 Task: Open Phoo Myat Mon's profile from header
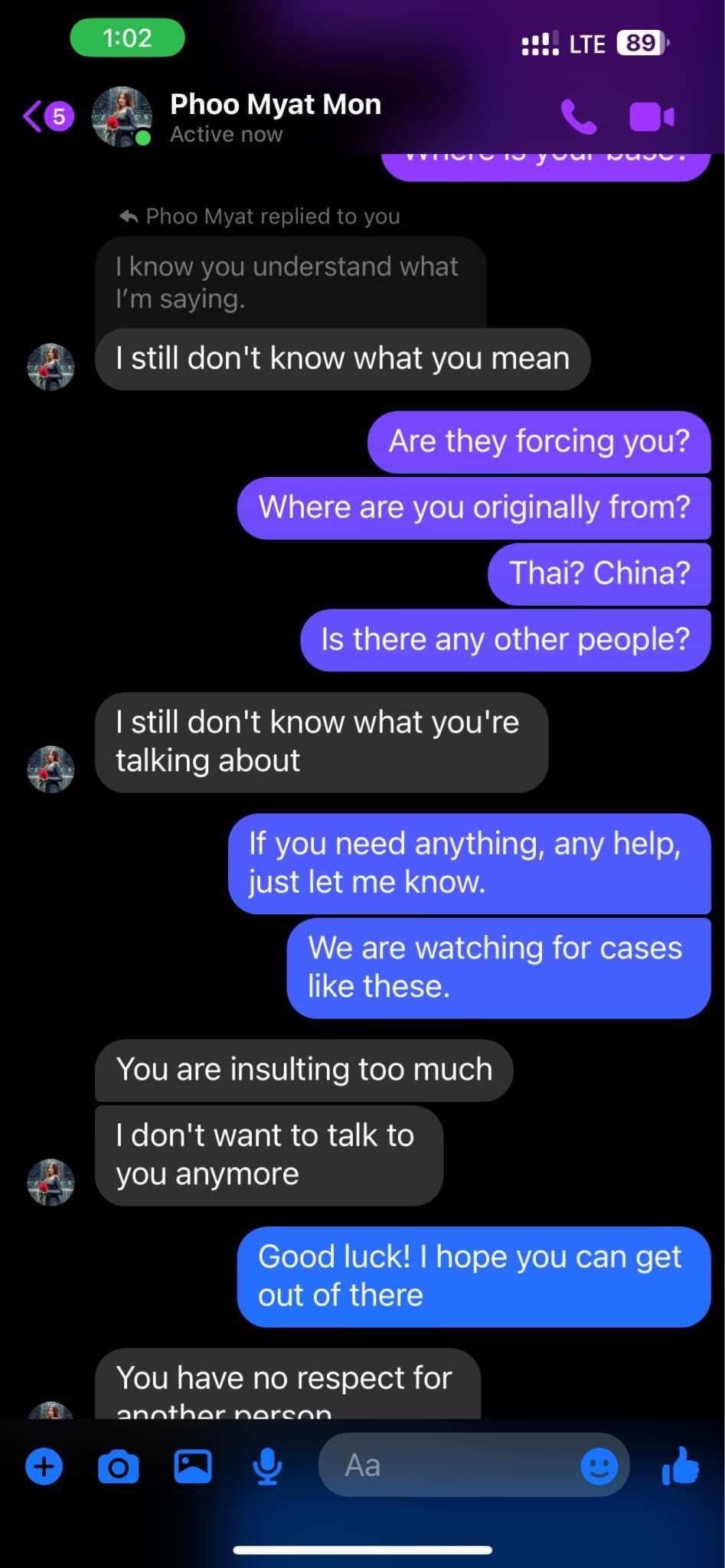tap(274, 117)
